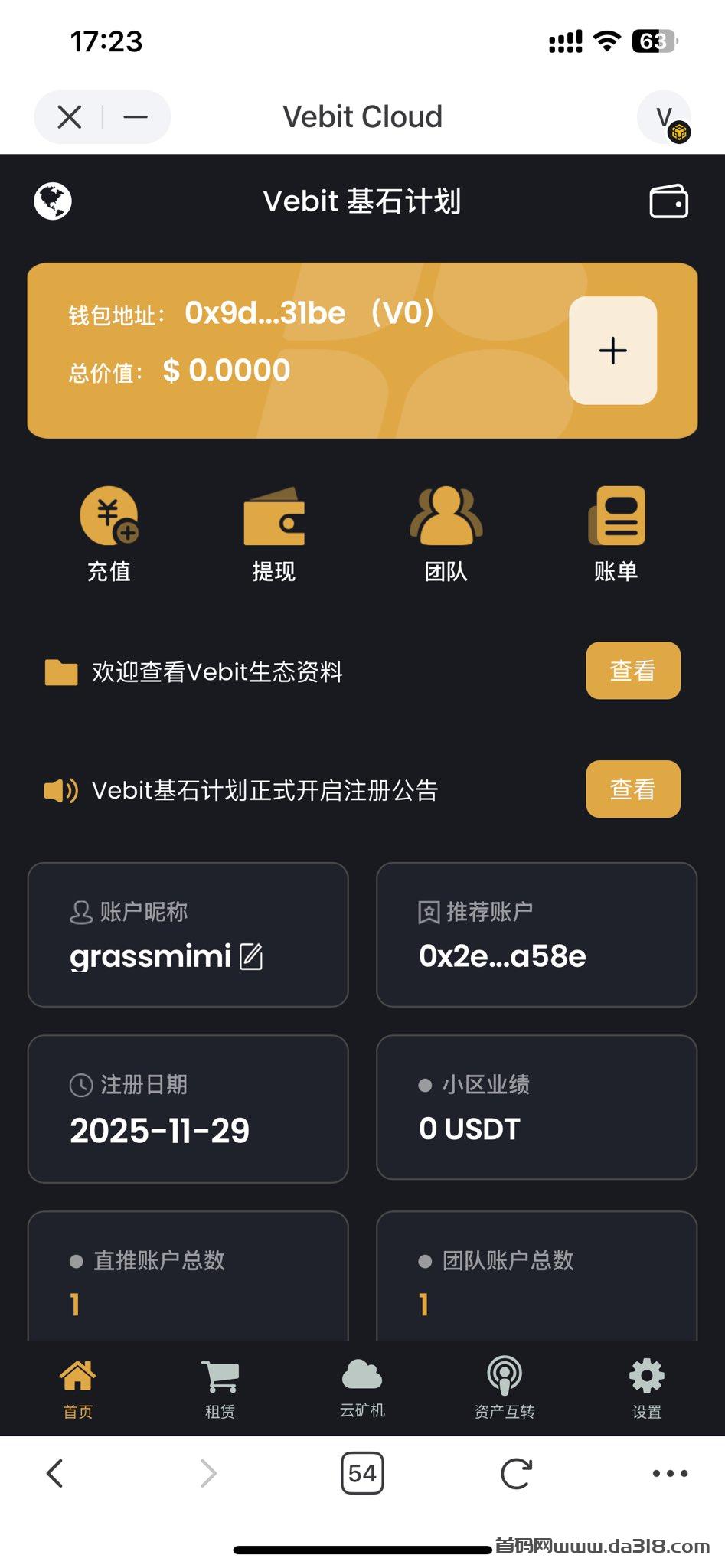The width and height of the screenshot is (725, 1568).
Task: View Vebit生态资料 via its 查看 button
Action: point(632,671)
